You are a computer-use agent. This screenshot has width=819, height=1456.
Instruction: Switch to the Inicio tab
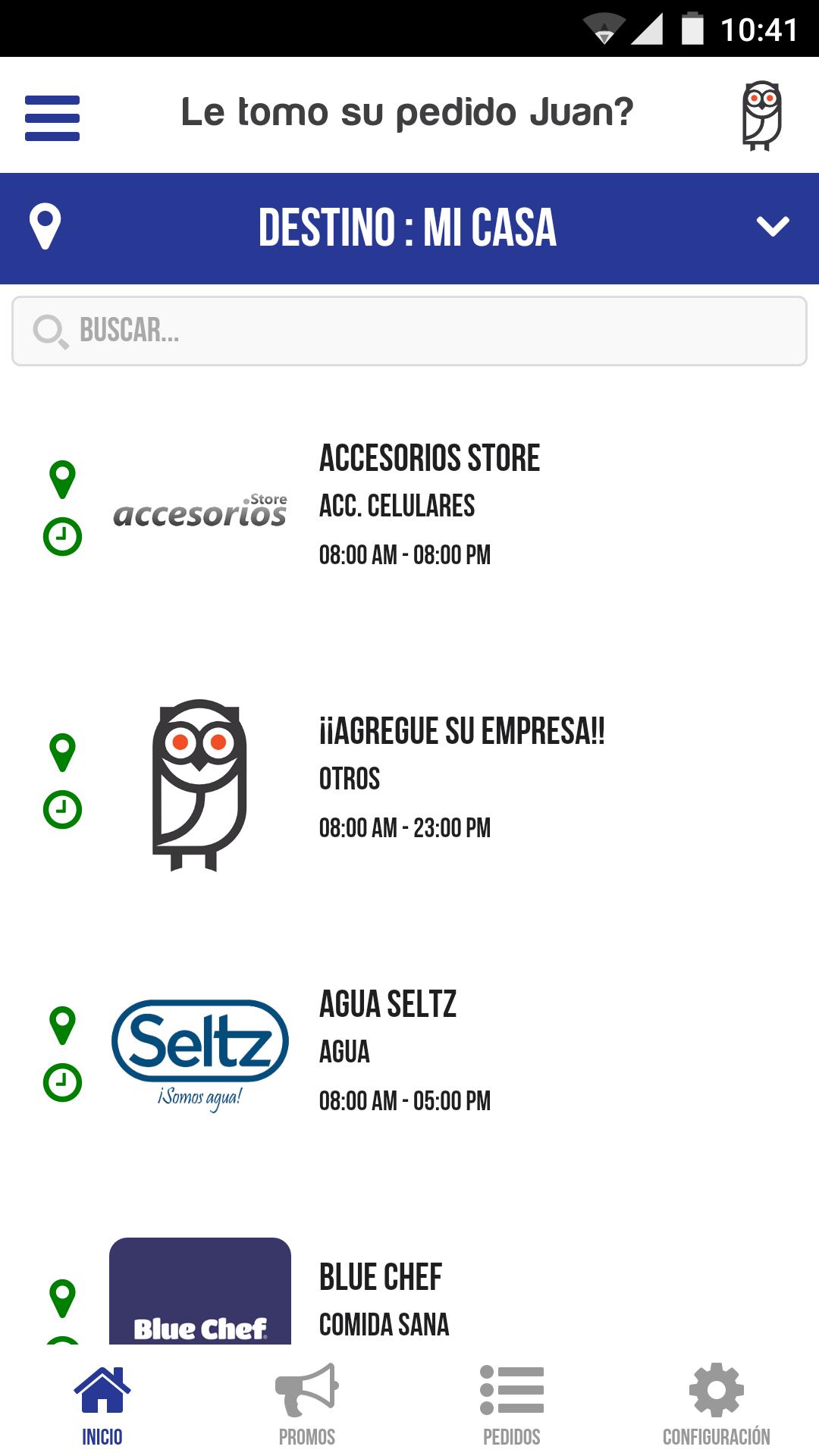pos(102,1405)
